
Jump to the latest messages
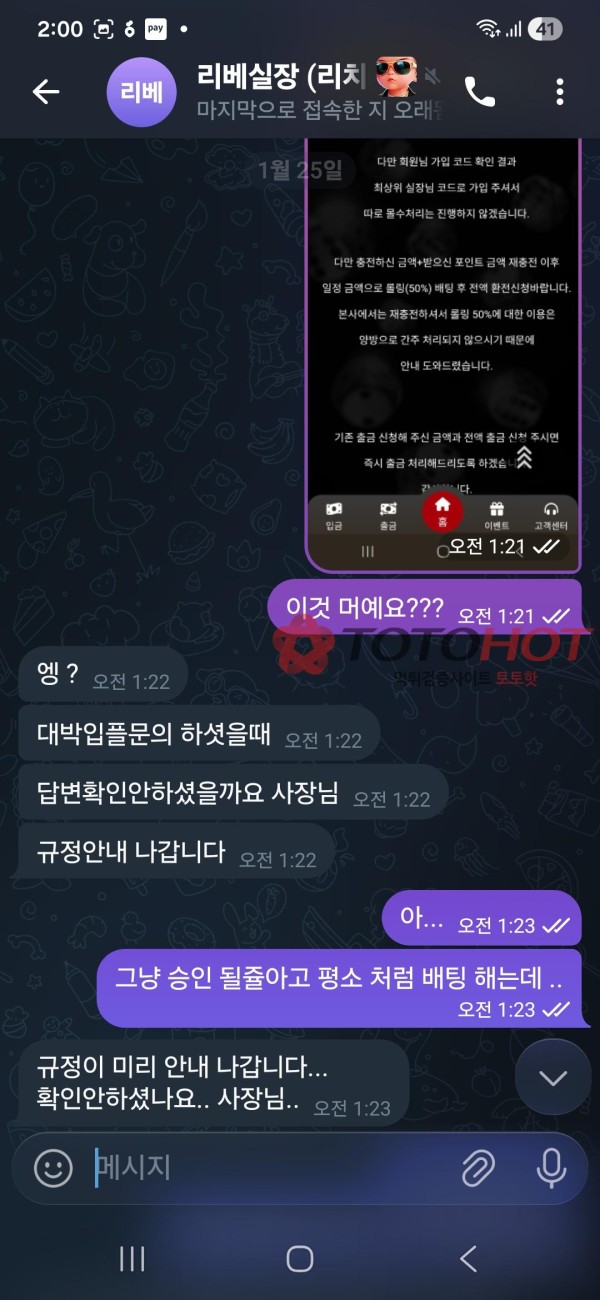553,1077
